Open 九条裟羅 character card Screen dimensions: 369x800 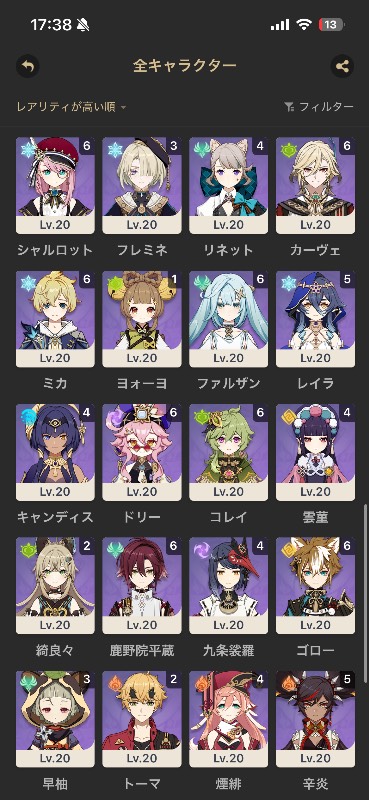(229, 586)
